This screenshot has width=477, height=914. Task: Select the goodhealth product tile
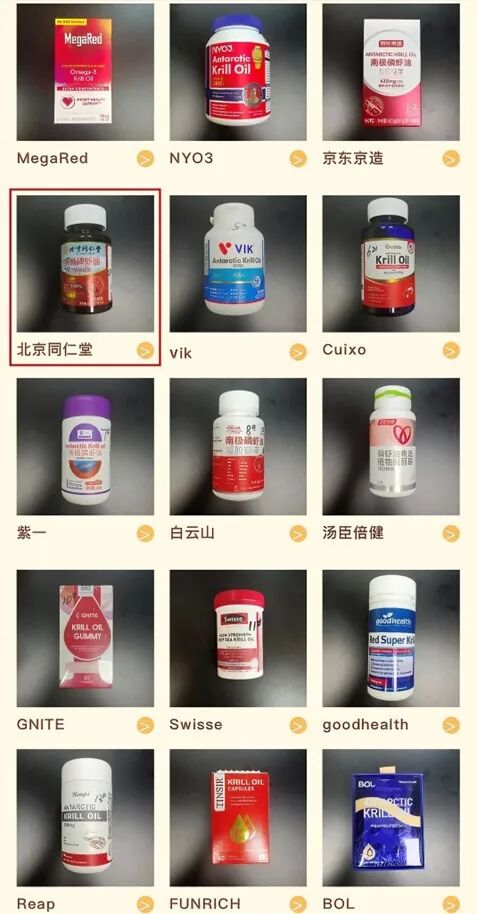coord(391,652)
